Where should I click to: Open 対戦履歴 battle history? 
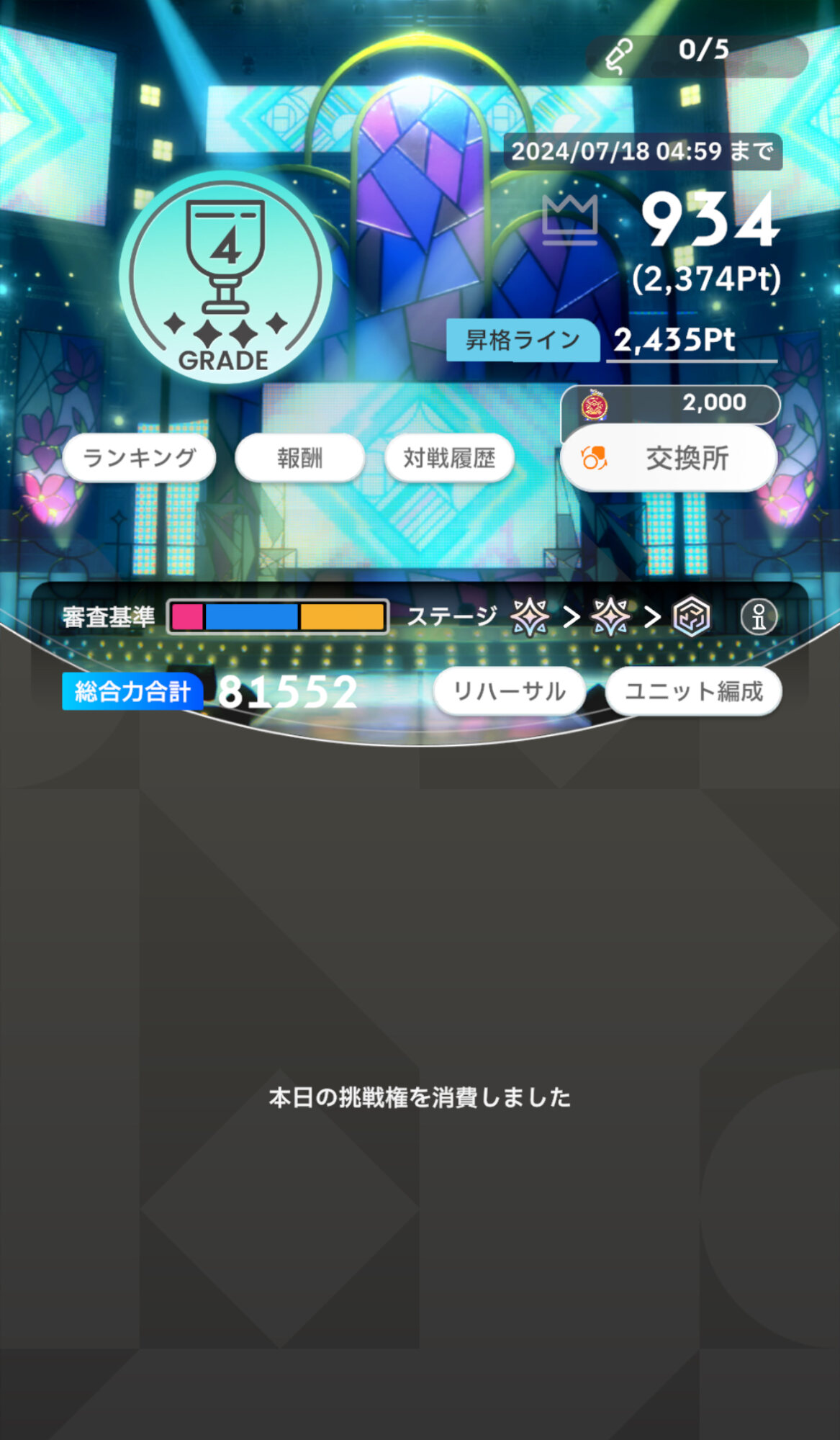coord(449,458)
